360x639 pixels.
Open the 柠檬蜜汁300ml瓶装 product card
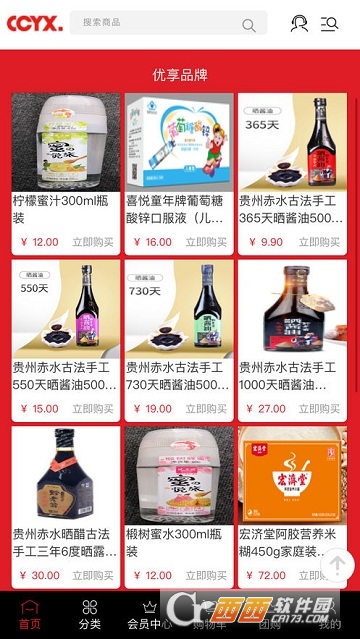click(x=66, y=174)
